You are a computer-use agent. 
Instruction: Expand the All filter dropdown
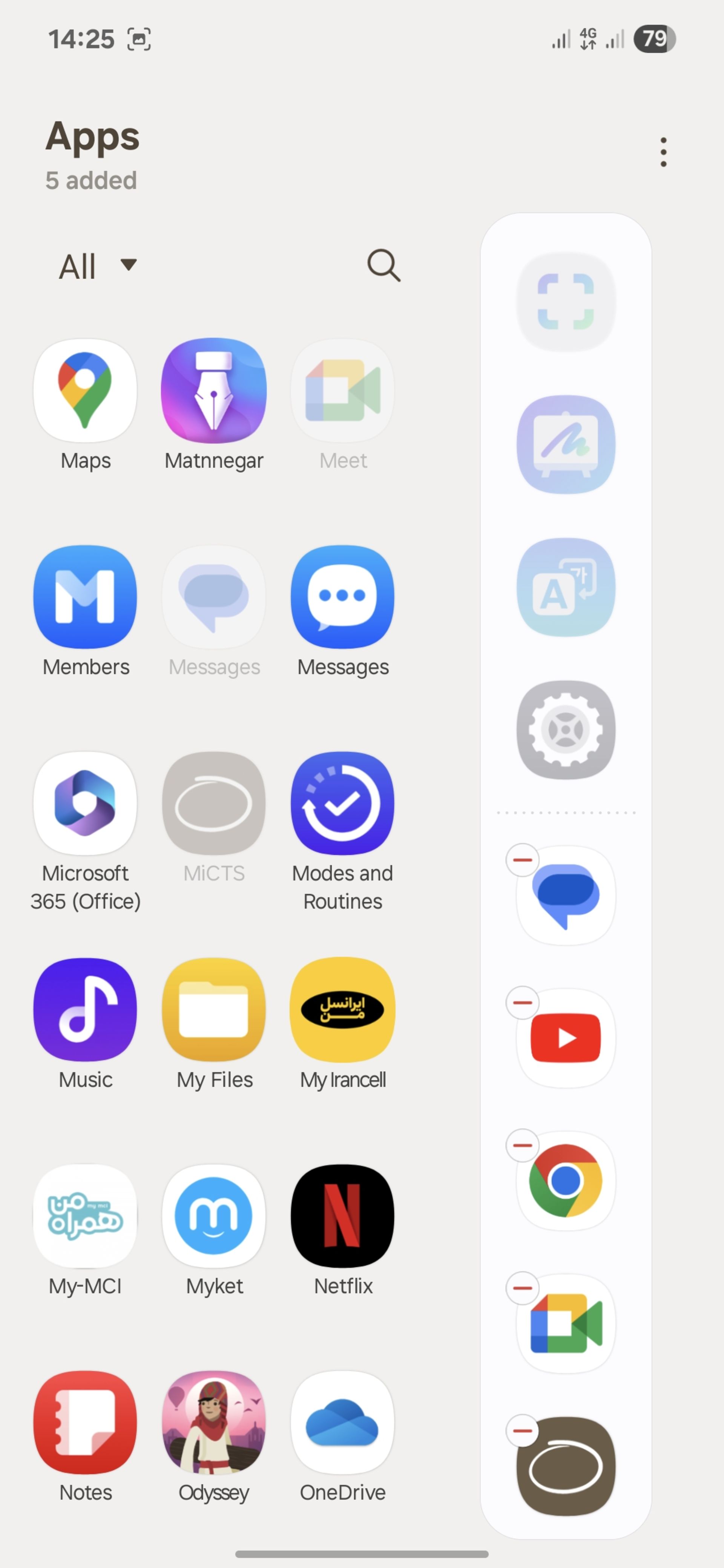(x=97, y=266)
